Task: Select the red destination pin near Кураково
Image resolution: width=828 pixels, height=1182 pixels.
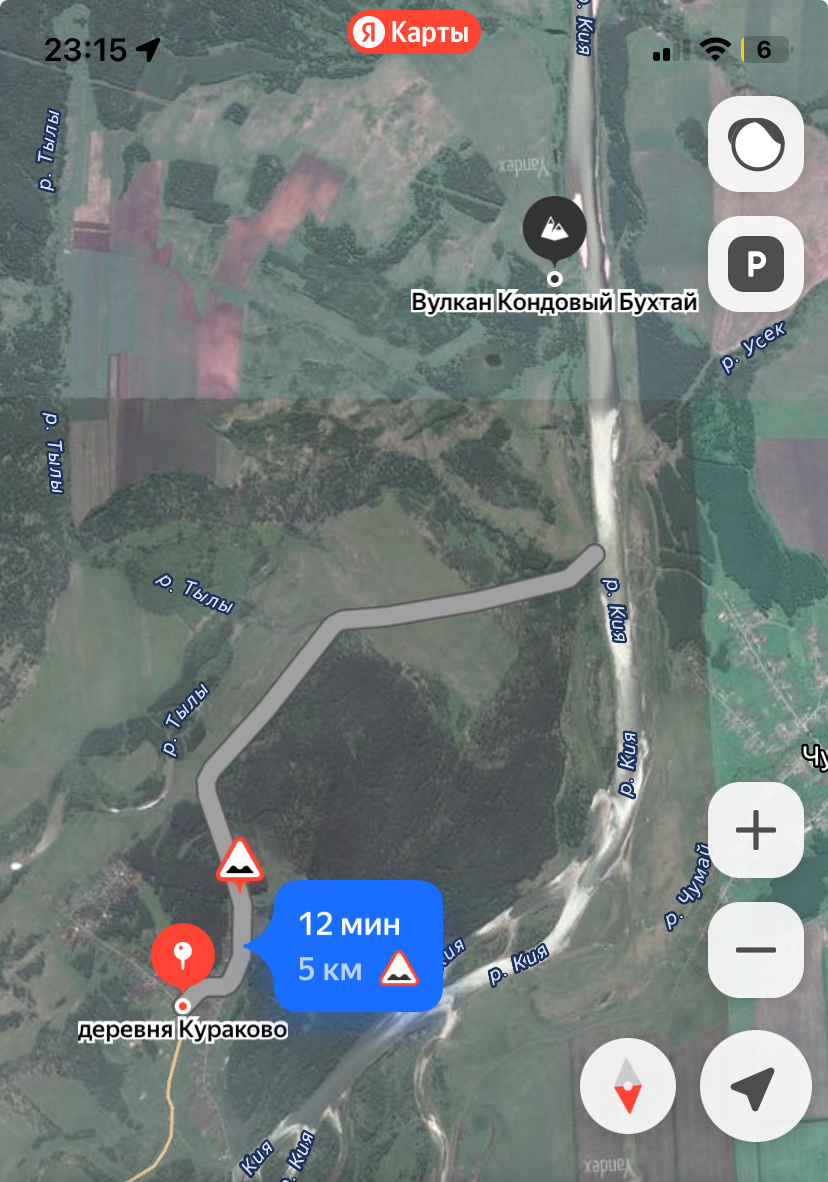Action: coord(184,955)
